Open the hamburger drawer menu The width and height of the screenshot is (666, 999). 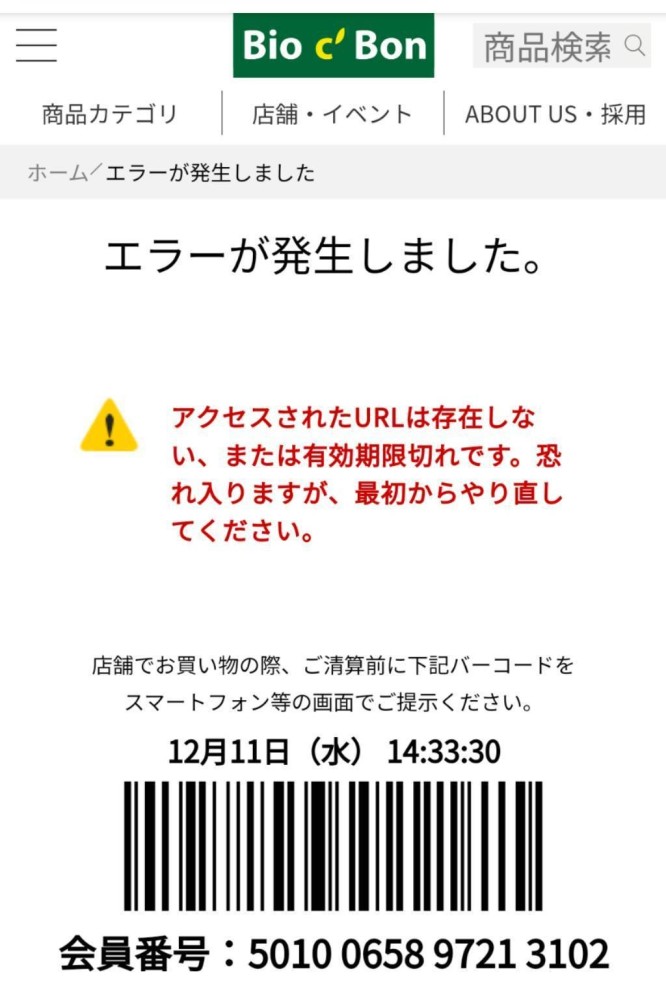coord(36,45)
